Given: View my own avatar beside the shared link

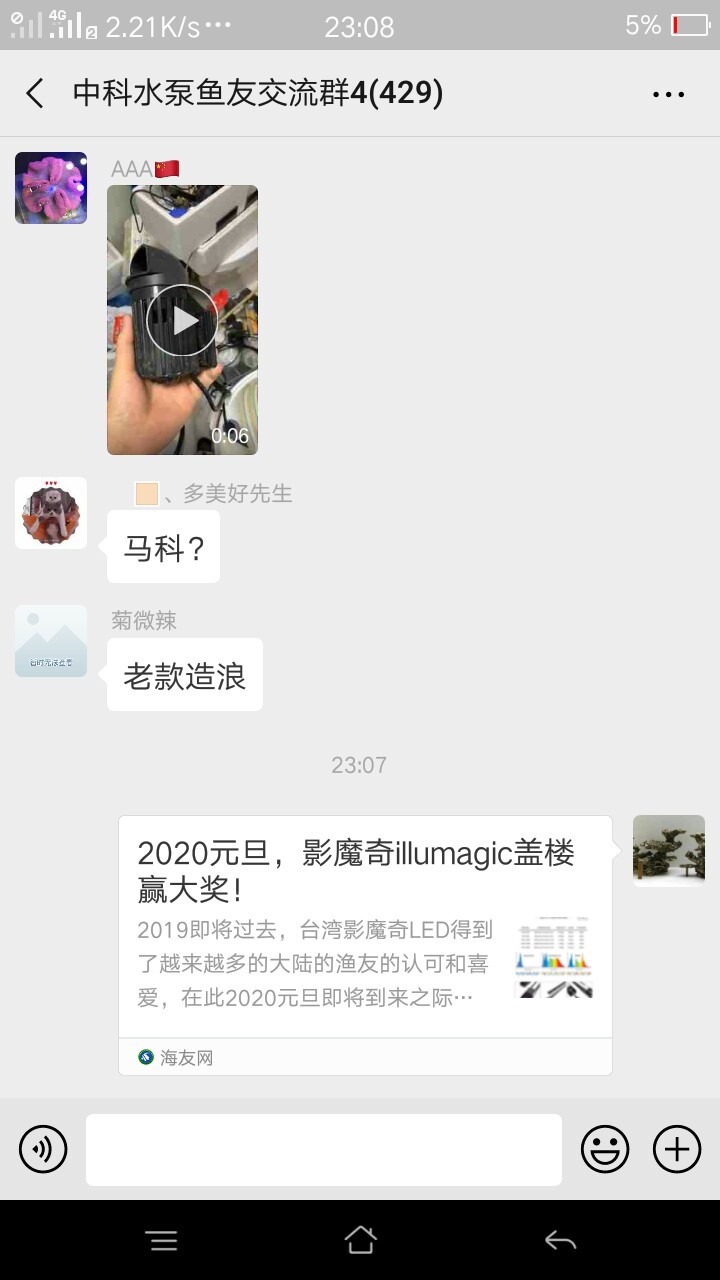Looking at the screenshot, I should pos(669,851).
